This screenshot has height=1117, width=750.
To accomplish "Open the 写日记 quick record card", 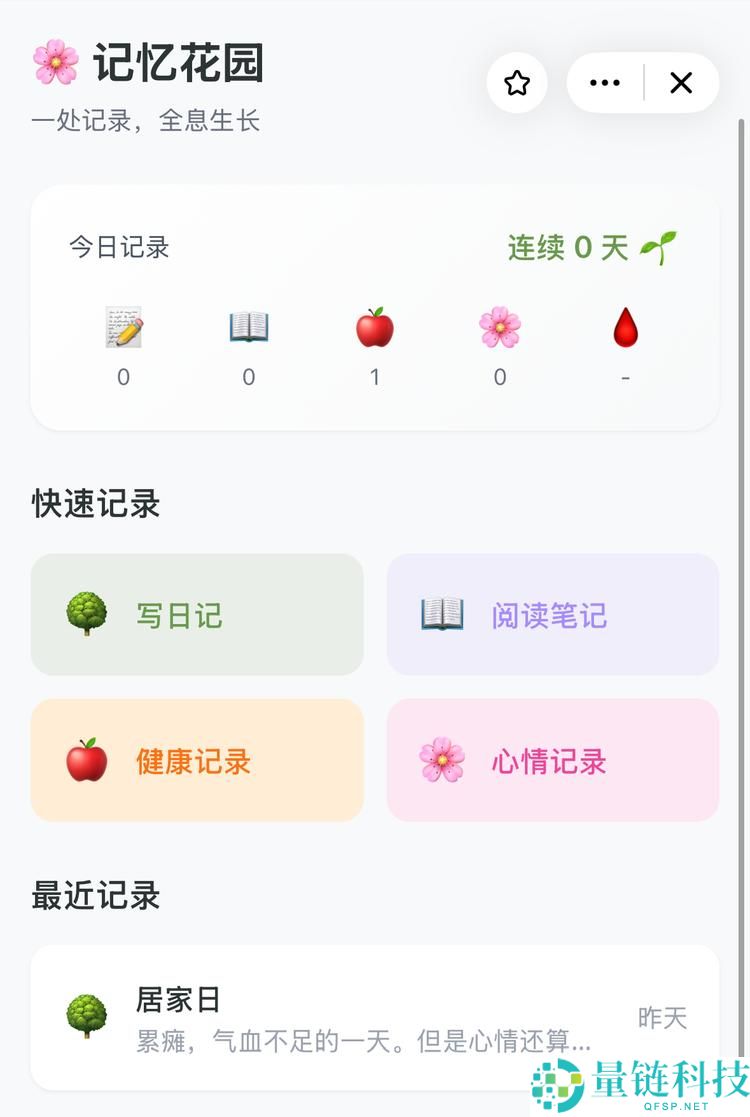I will [197, 614].
